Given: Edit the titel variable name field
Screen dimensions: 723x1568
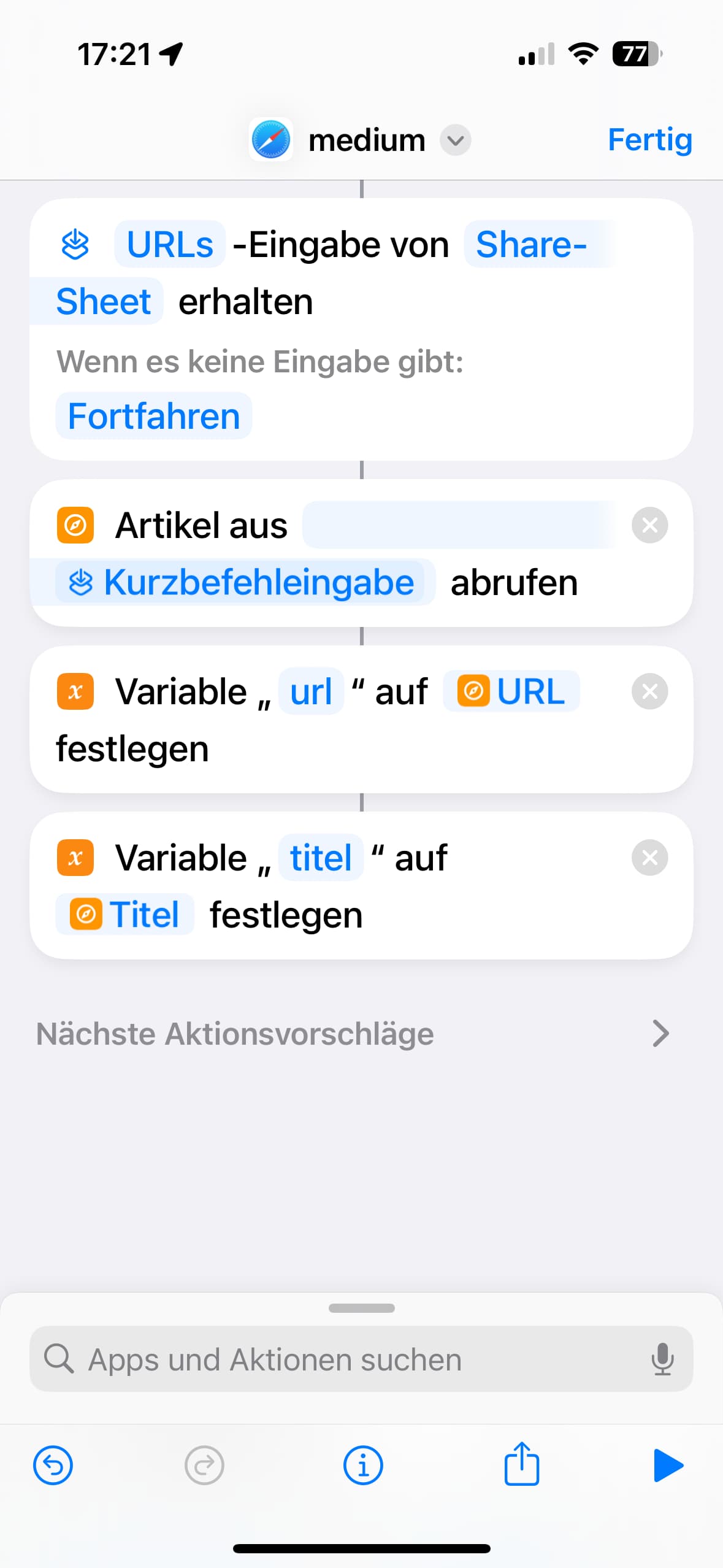Looking at the screenshot, I should (x=320, y=858).
